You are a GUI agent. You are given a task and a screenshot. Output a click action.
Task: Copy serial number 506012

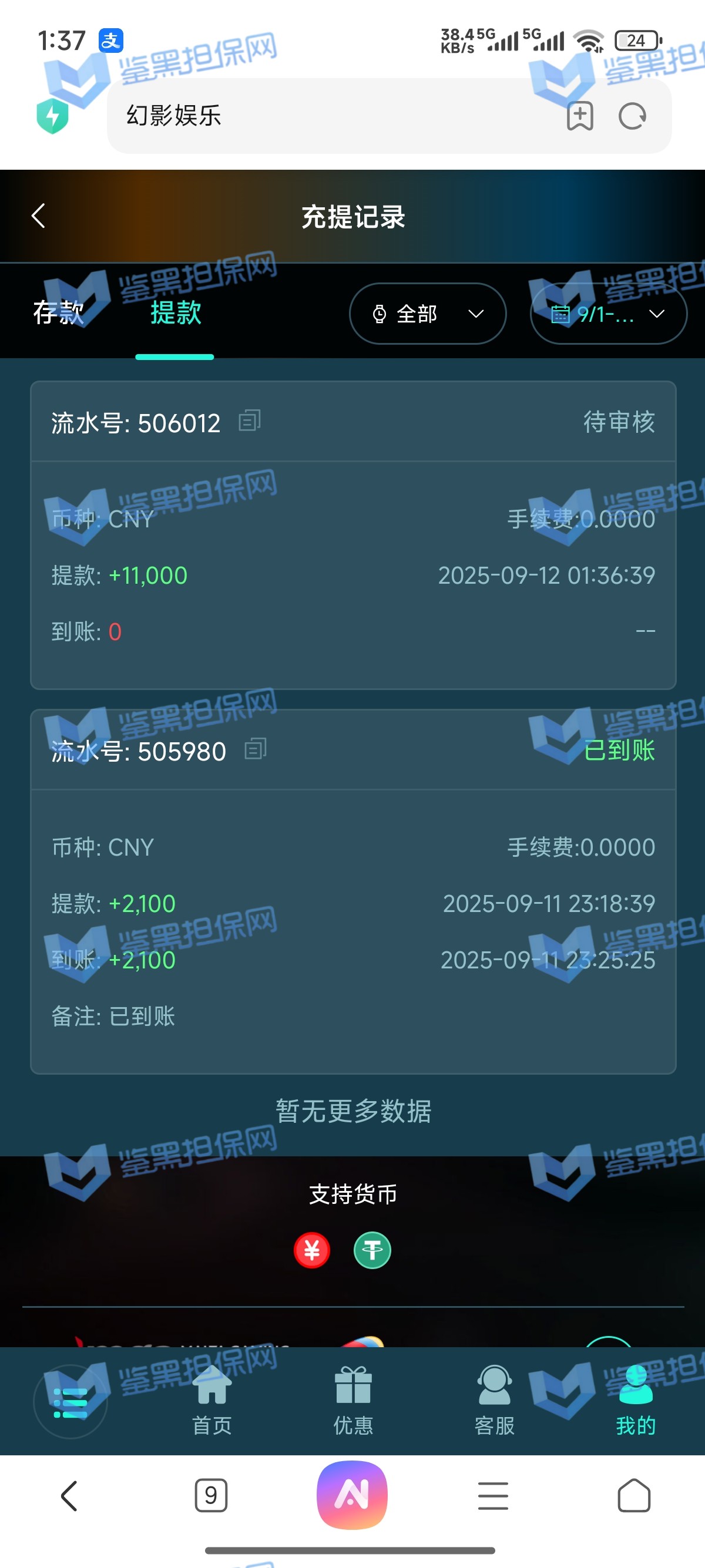pos(250,420)
